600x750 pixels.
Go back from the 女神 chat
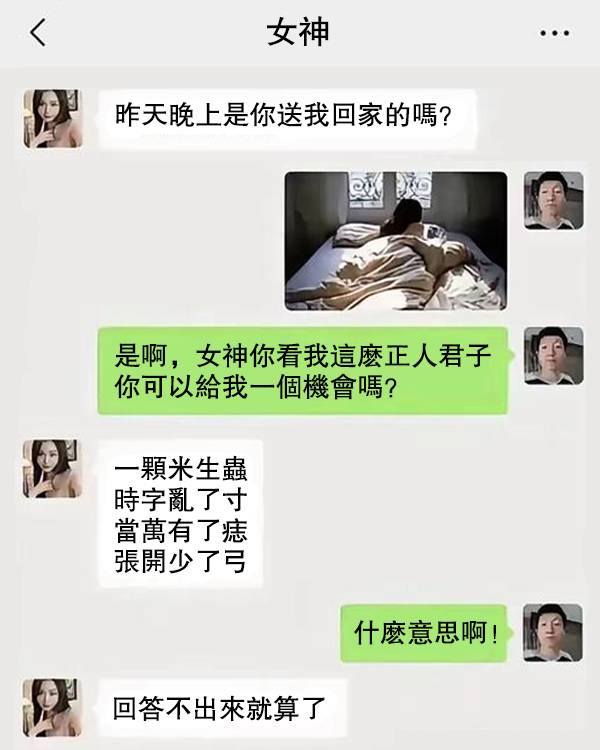[38, 33]
